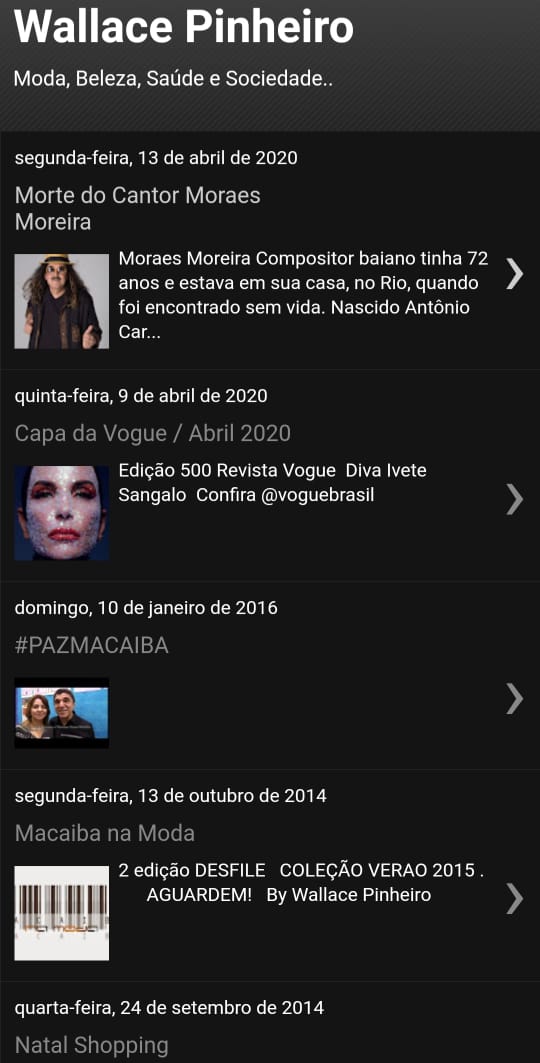The height and width of the screenshot is (1063, 540).
Task: Tap the Wallace Pinheiro blog title
Action: 184,27
